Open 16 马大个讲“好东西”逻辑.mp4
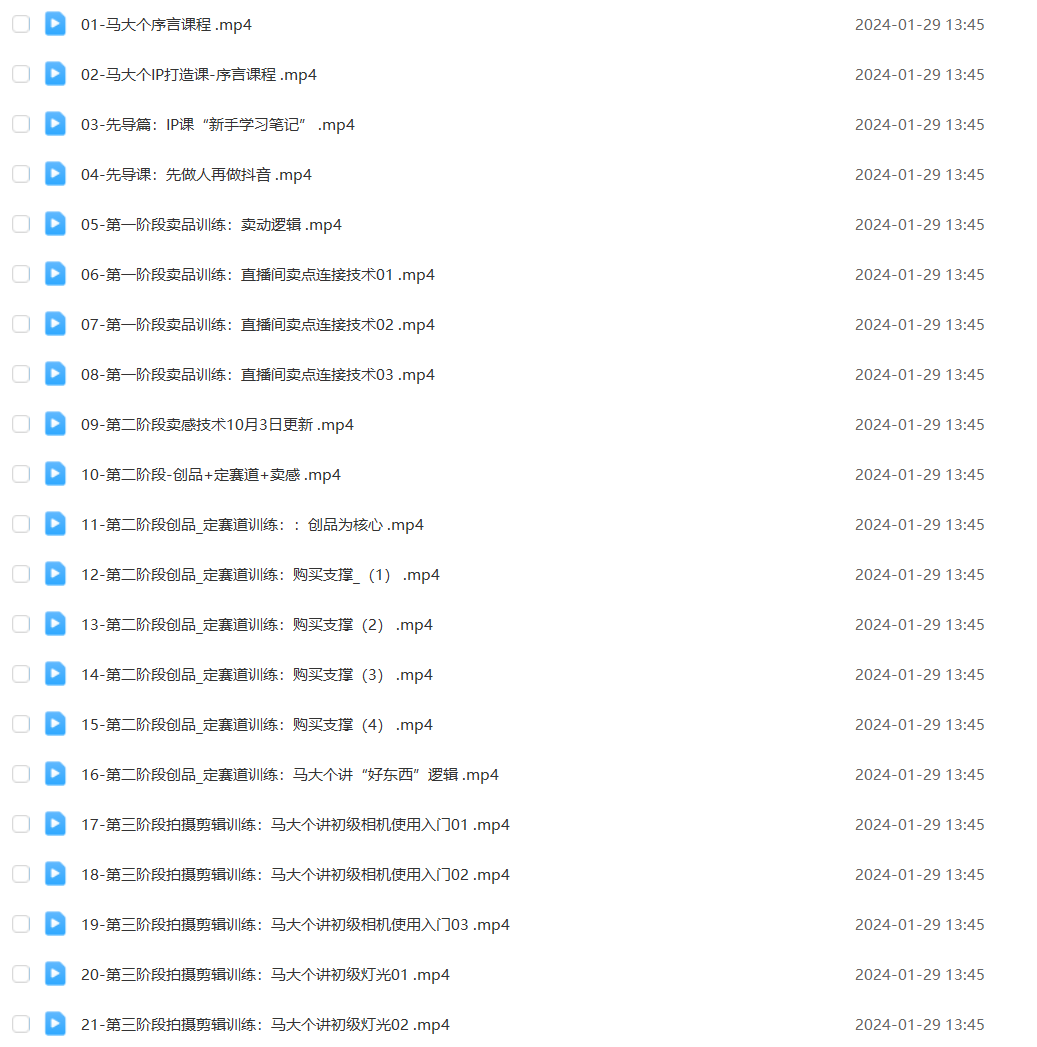Viewport: 1037px width, 1047px height. [289, 775]
